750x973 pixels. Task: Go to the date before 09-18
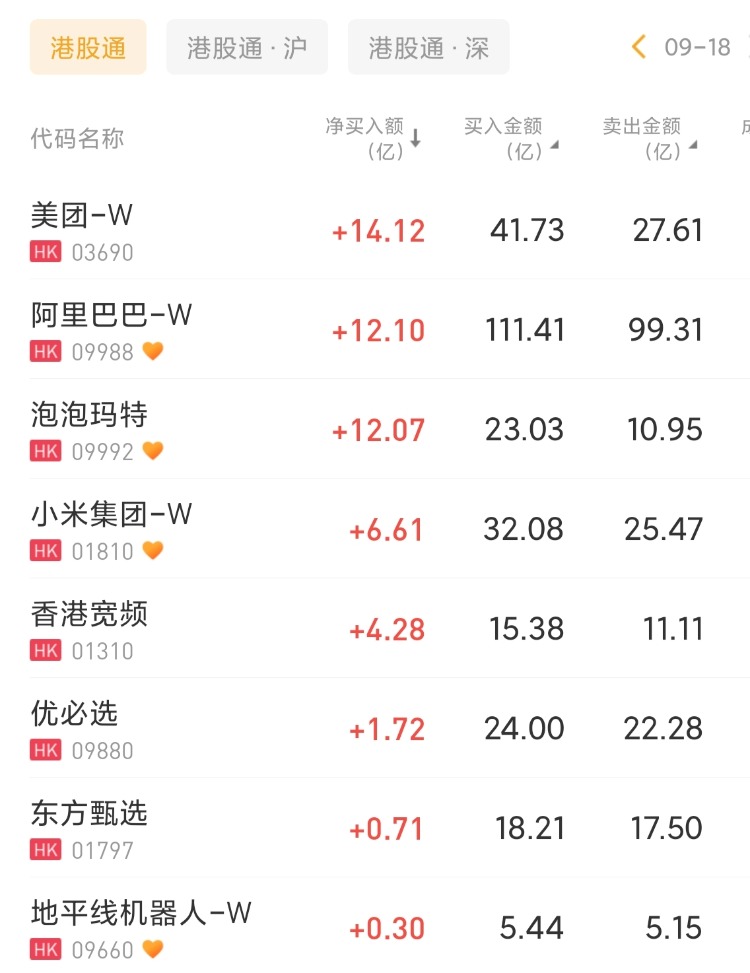[x=639, y=47]
